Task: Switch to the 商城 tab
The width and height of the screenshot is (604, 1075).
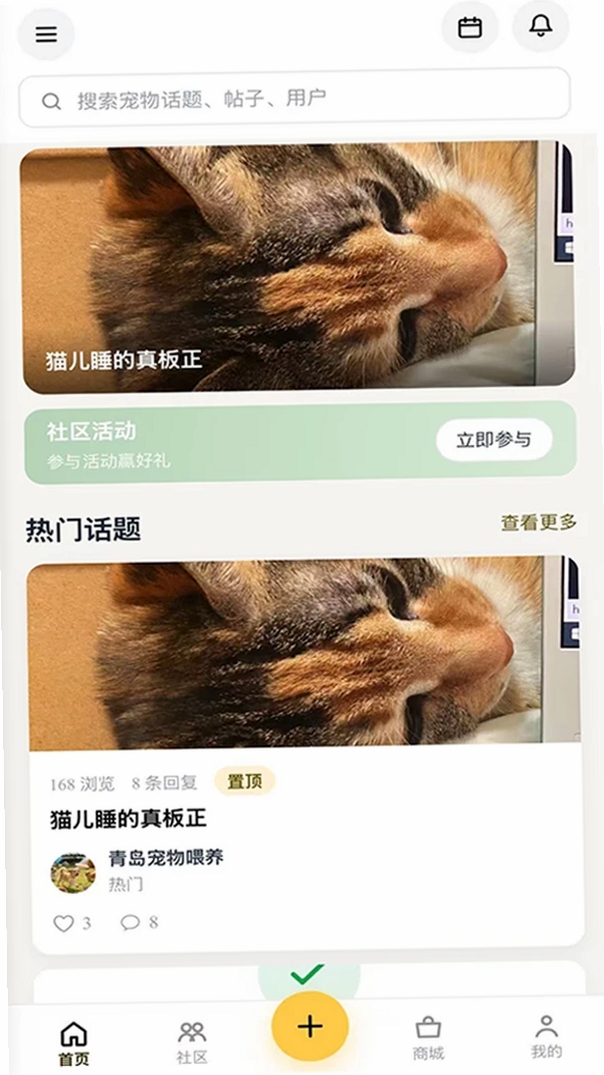Action: (428, 1039)
